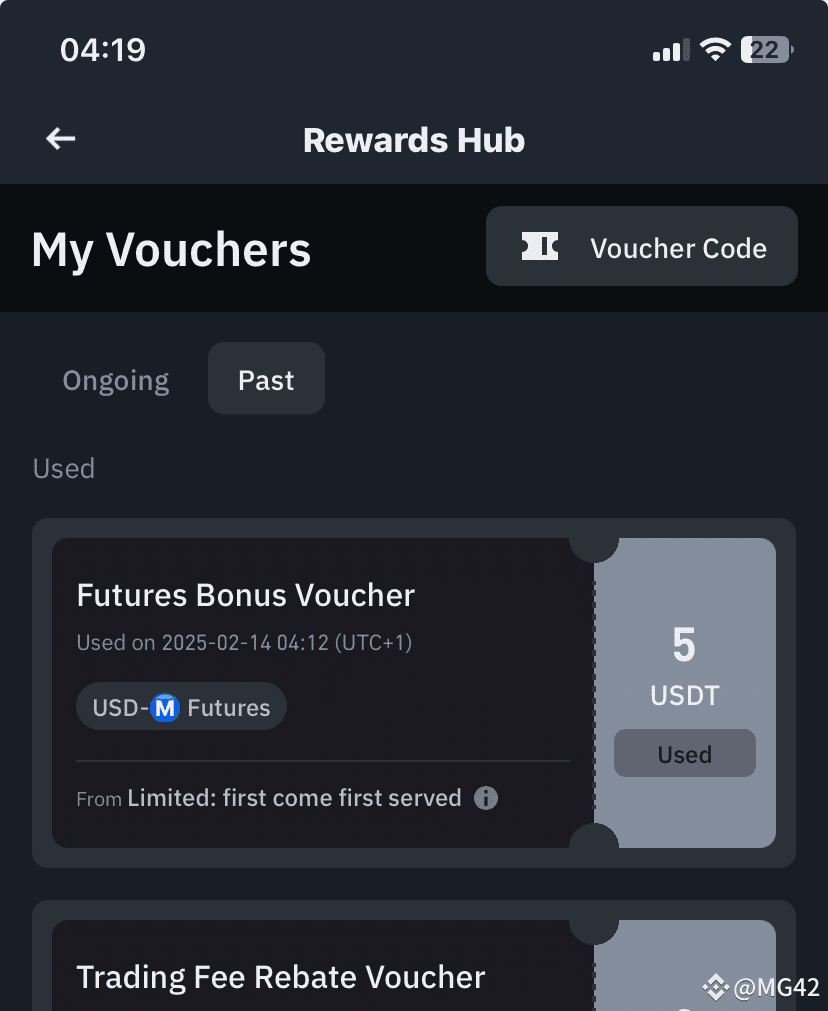Switch to the Ongoing vouchers tab
Image resolution: width=828 pixels, height=1011 pixels.
tap(116, 379)
